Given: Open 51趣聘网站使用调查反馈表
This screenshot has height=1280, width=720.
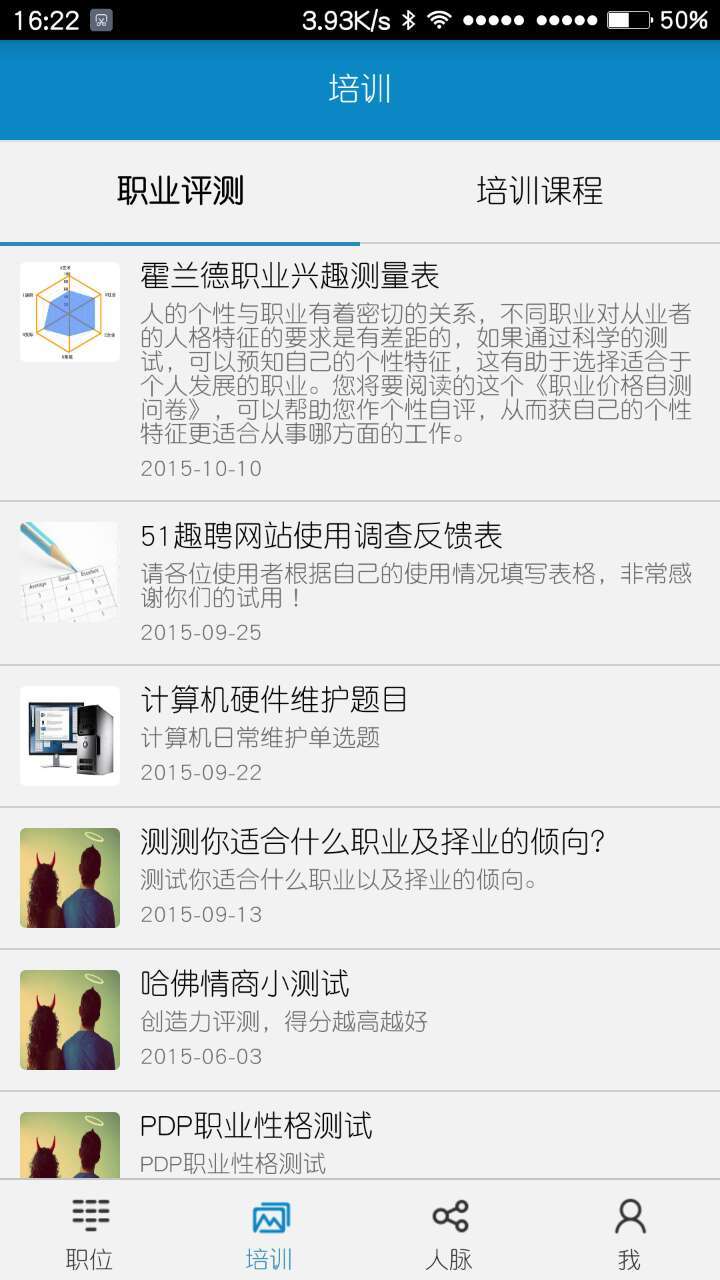Looking at the screenshot, I should tap(360, 583).
